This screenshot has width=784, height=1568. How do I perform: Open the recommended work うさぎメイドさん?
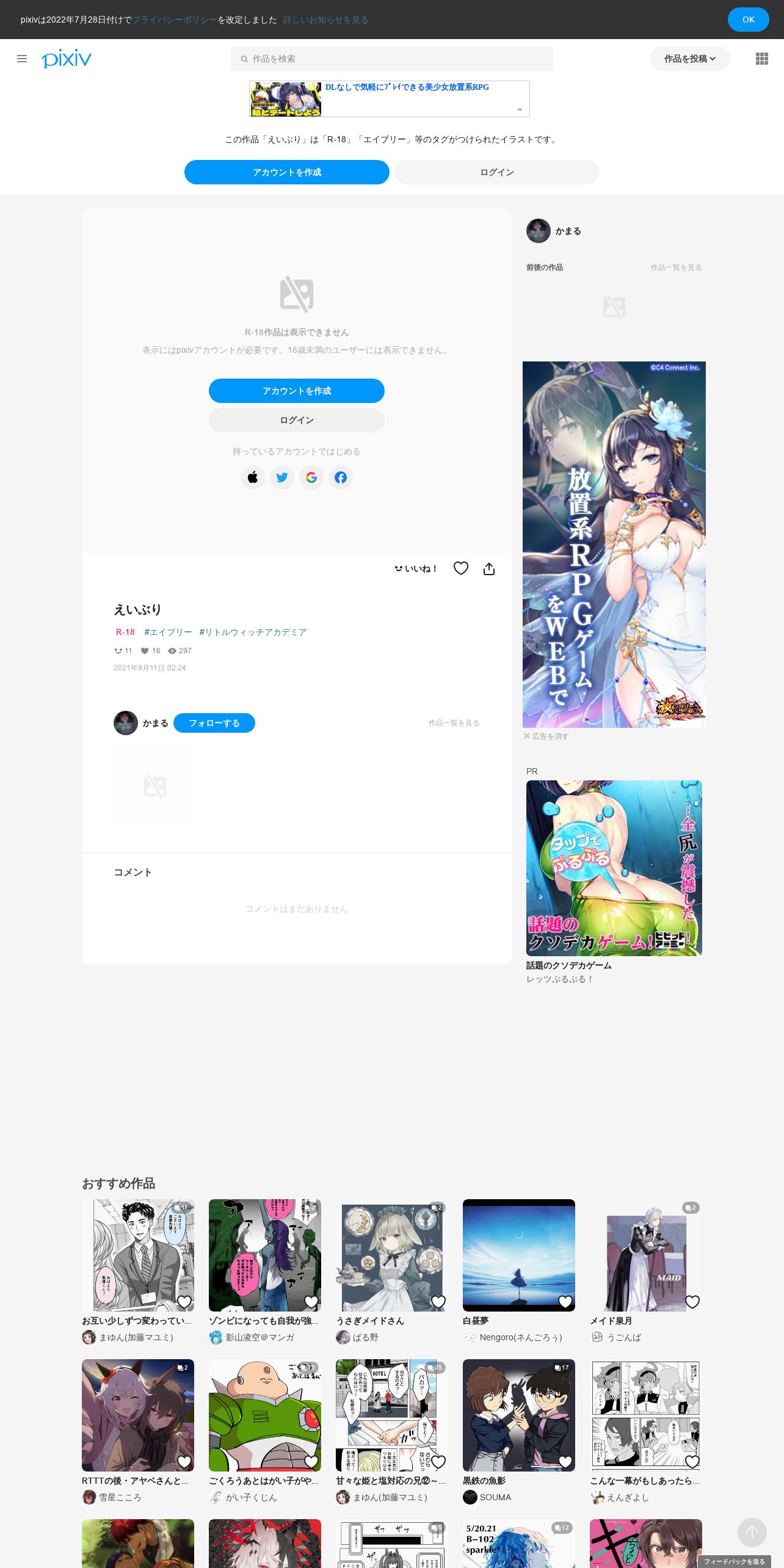369,1321
